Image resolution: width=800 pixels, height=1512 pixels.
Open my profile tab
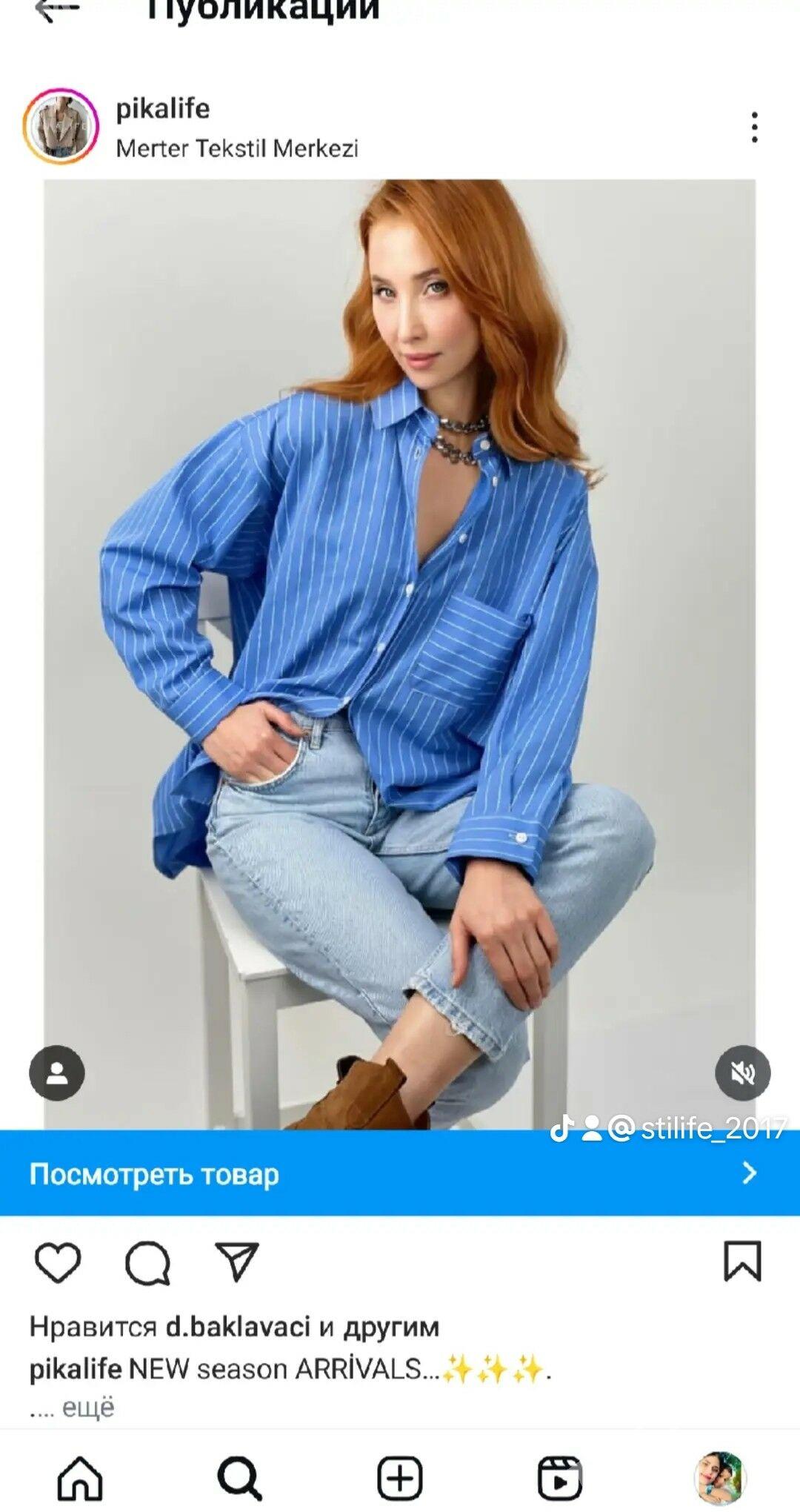(720, 1479)
